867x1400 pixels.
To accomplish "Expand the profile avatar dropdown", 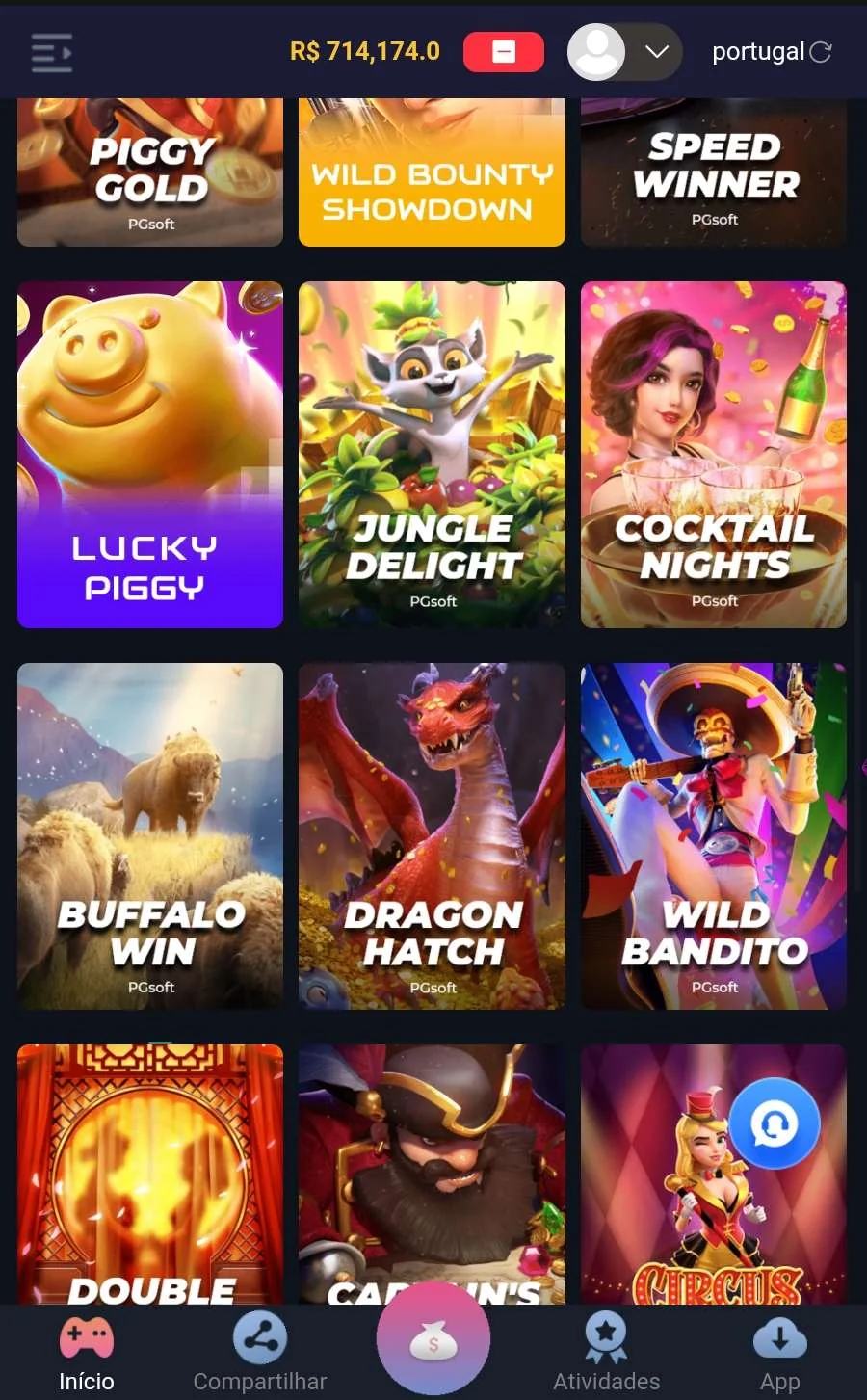I will tap(656, 52).
